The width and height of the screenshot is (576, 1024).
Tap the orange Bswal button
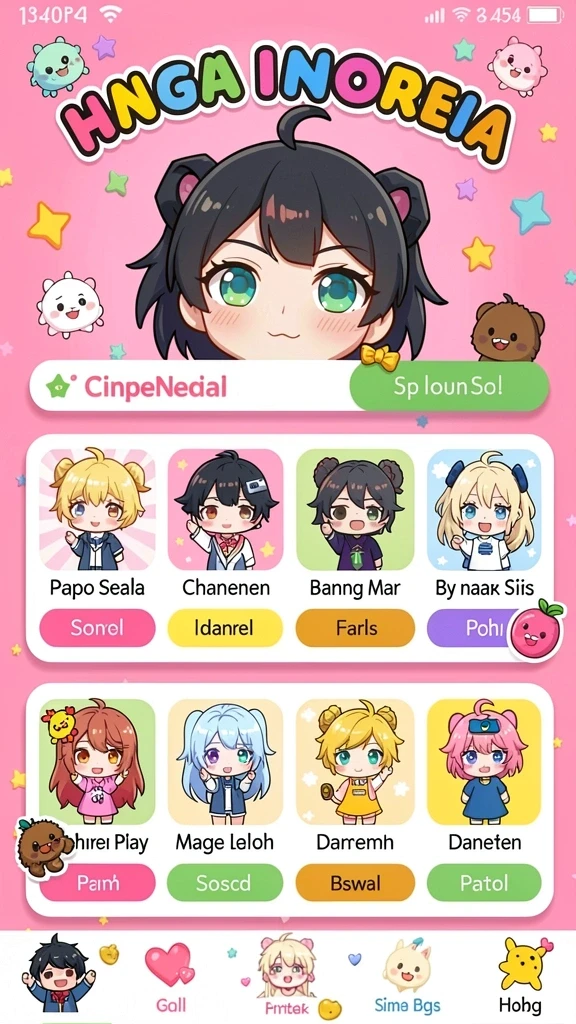[355, 883]
